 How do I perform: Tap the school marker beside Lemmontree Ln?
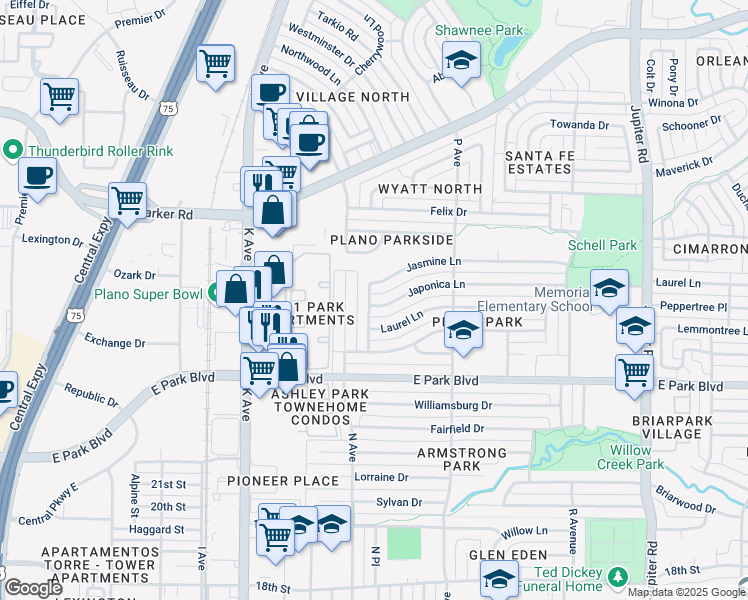click(635, 327)
